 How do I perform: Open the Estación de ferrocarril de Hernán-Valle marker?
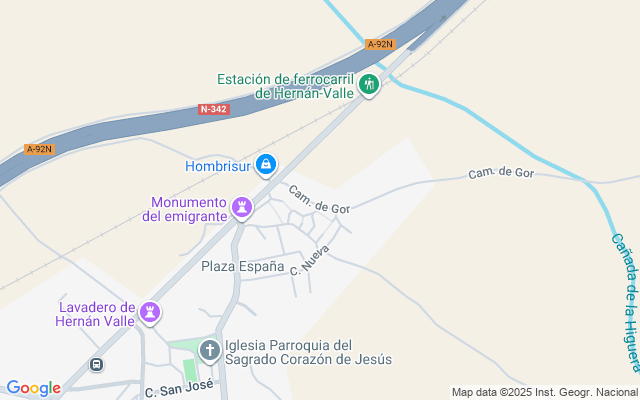click(x=370, y=84)
